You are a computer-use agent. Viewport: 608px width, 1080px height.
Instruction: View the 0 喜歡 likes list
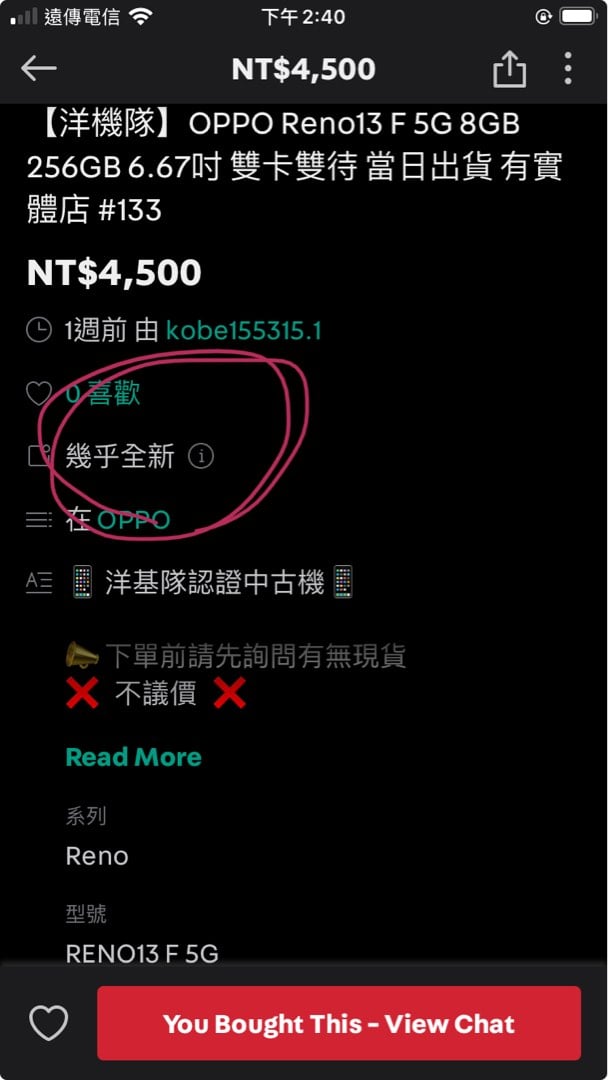103,394
